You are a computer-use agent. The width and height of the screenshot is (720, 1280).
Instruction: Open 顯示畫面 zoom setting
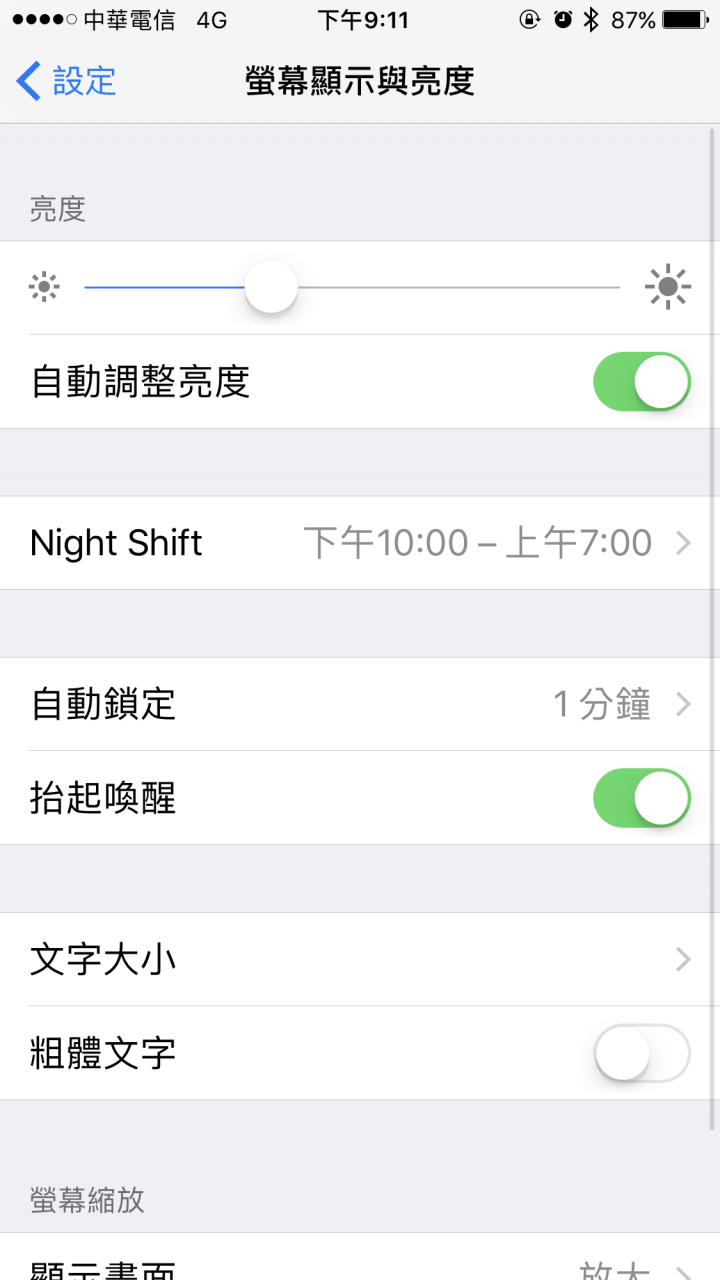point(360,1258)
